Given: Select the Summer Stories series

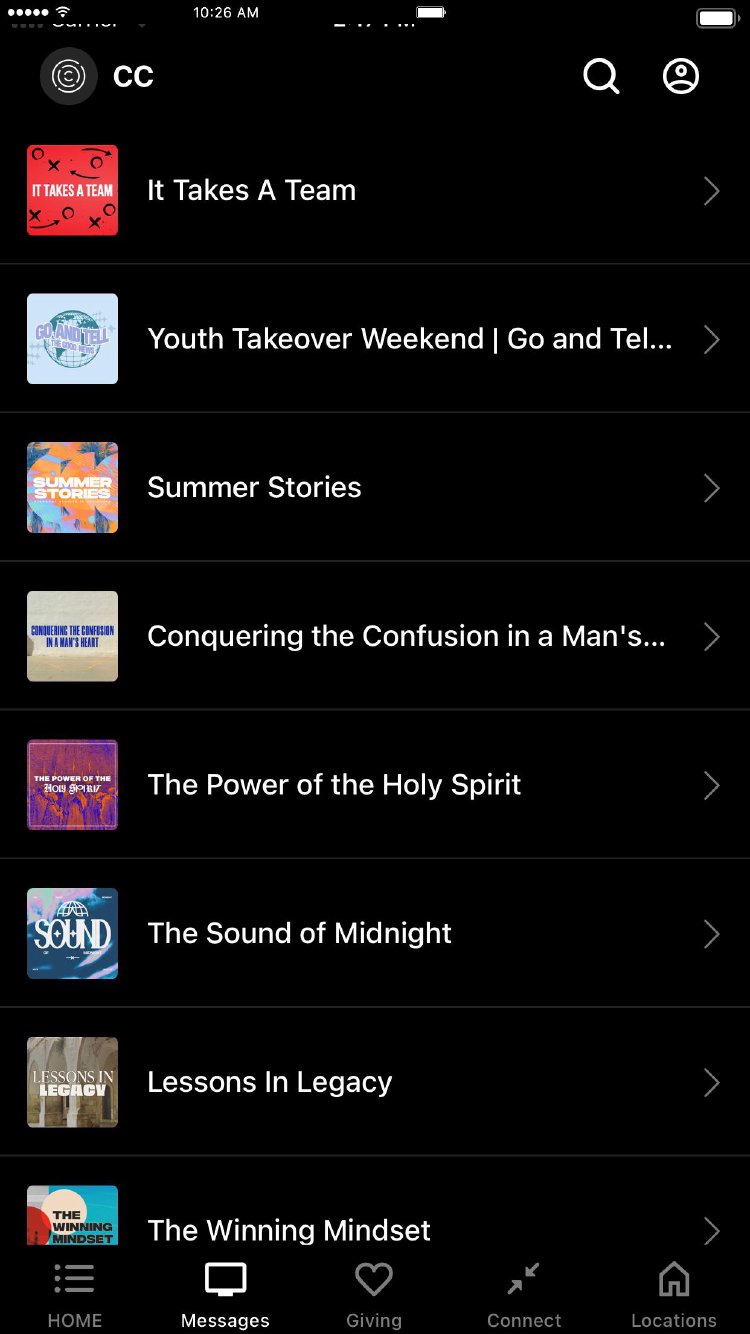Looking at the screenshot, I should (x=374, y=487).
